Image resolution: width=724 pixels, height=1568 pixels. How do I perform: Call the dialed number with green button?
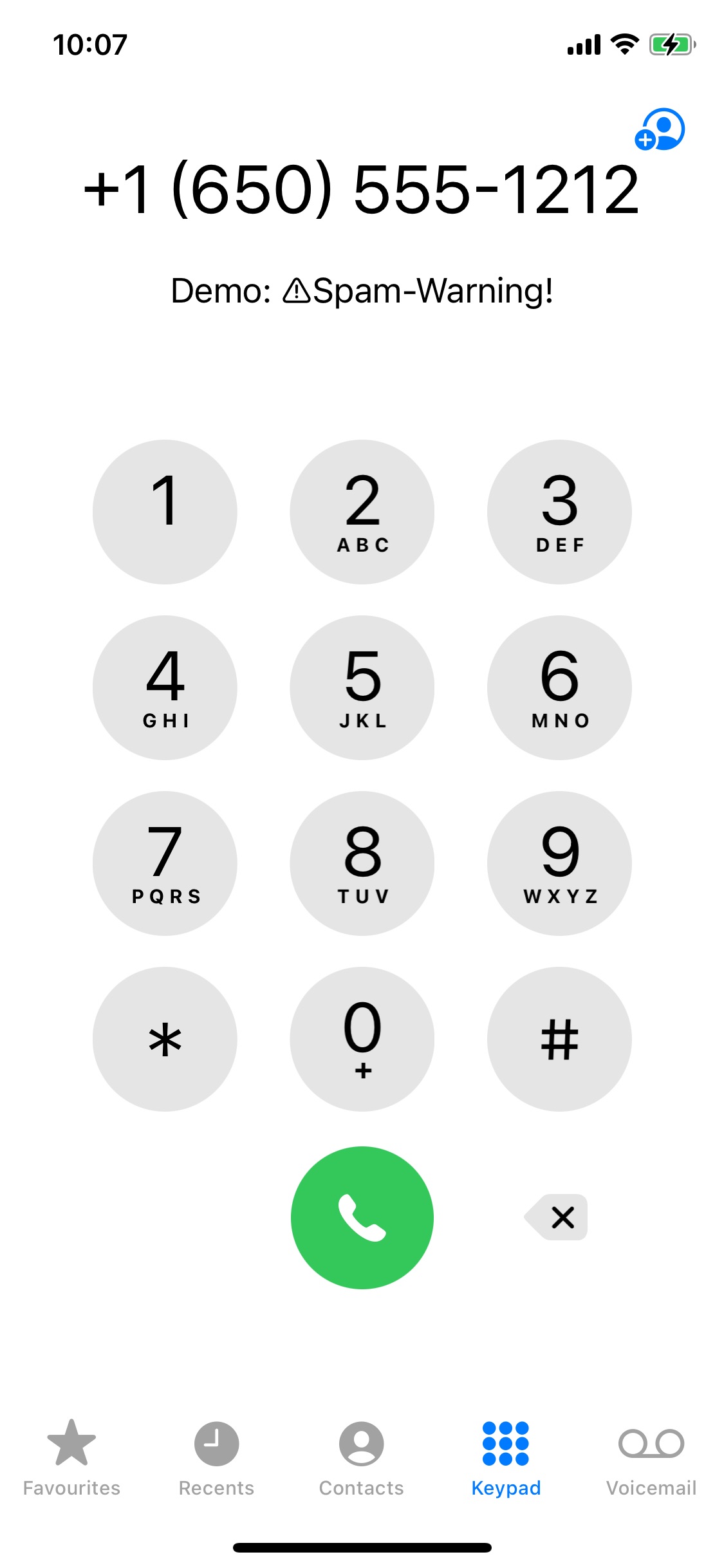(362, 1217)
